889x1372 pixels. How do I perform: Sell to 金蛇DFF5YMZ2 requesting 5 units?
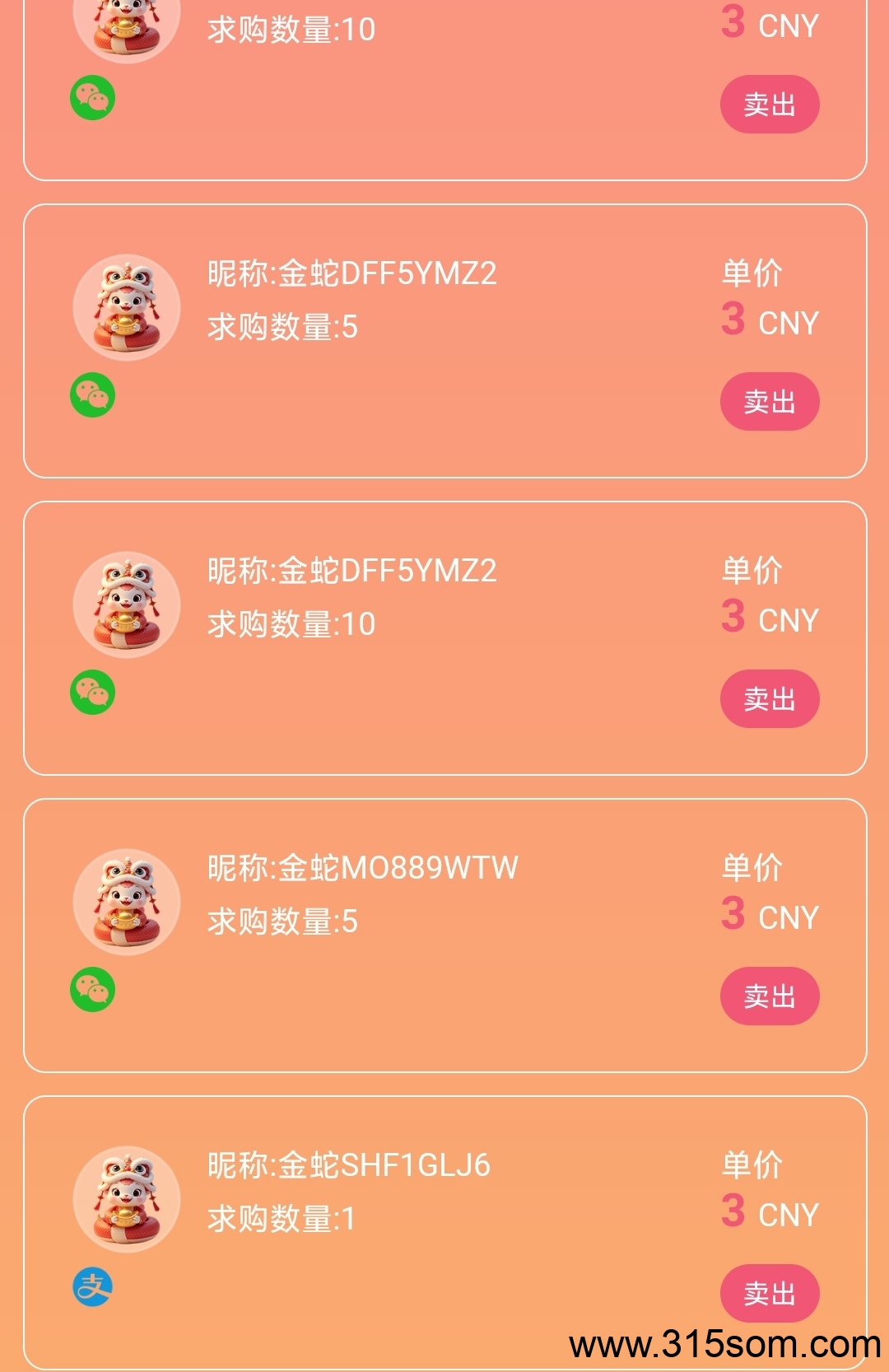pos(769,402)
